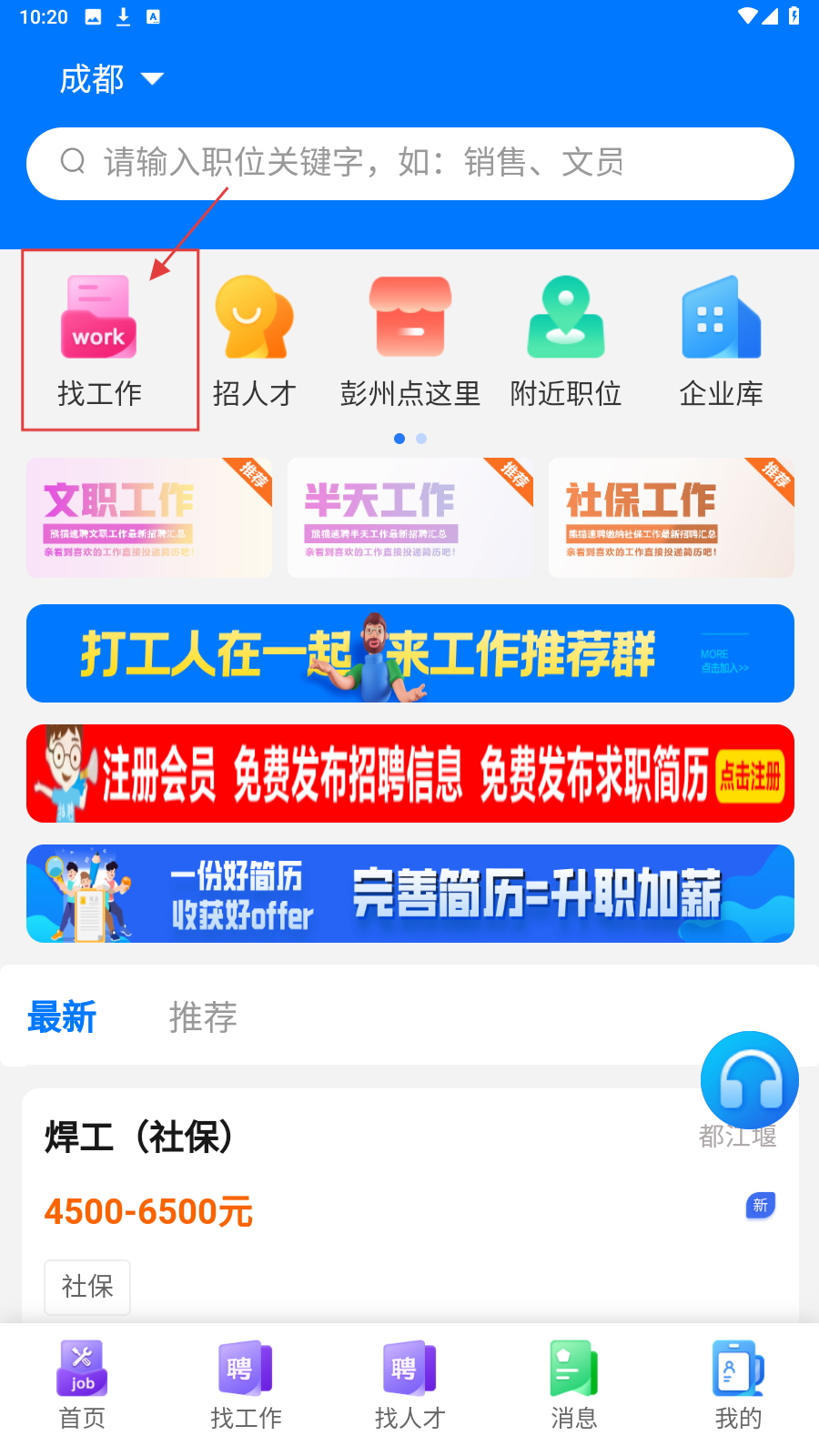Open the red 注册会员 registration banner
This screenshot has height=1456, width=819.
tap(409, 773)
